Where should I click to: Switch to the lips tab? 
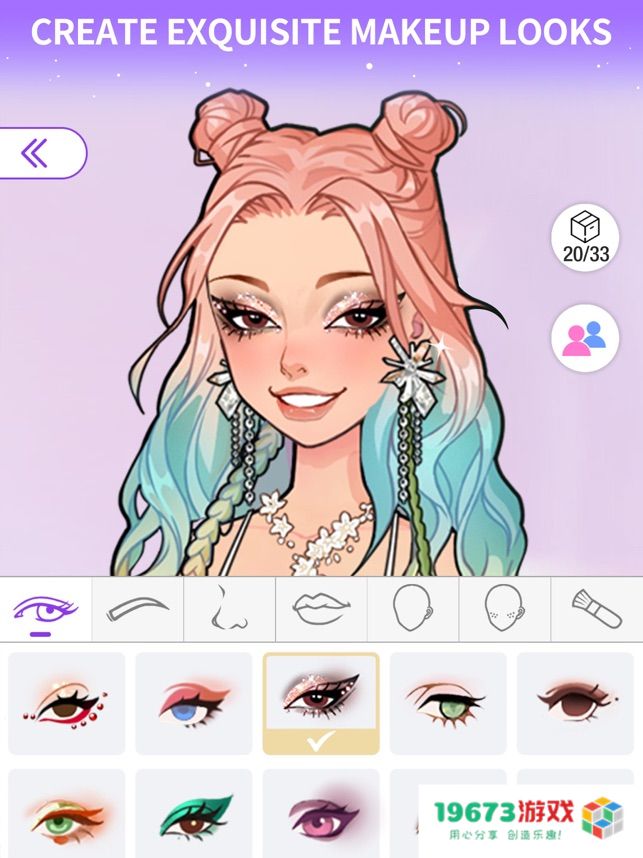coord(321,608)
